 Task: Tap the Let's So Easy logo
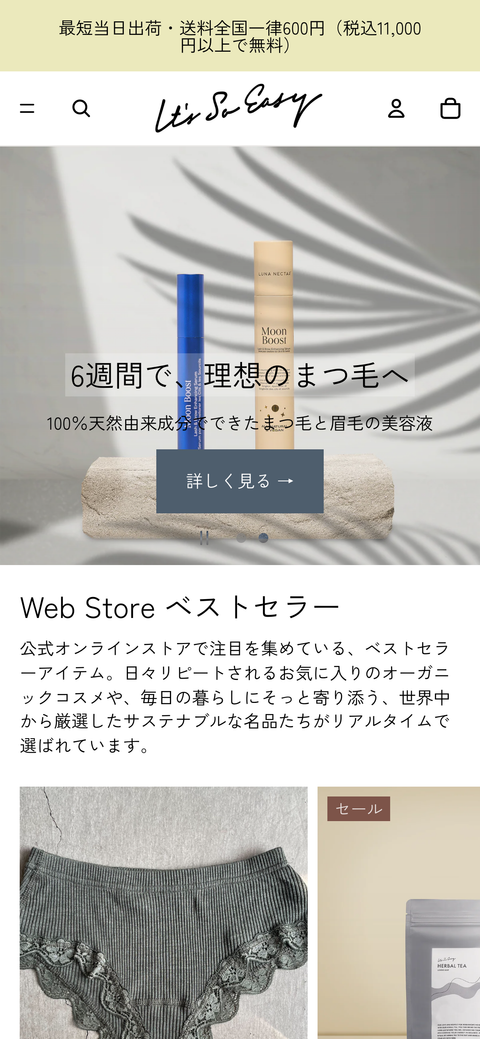point(239,108)
